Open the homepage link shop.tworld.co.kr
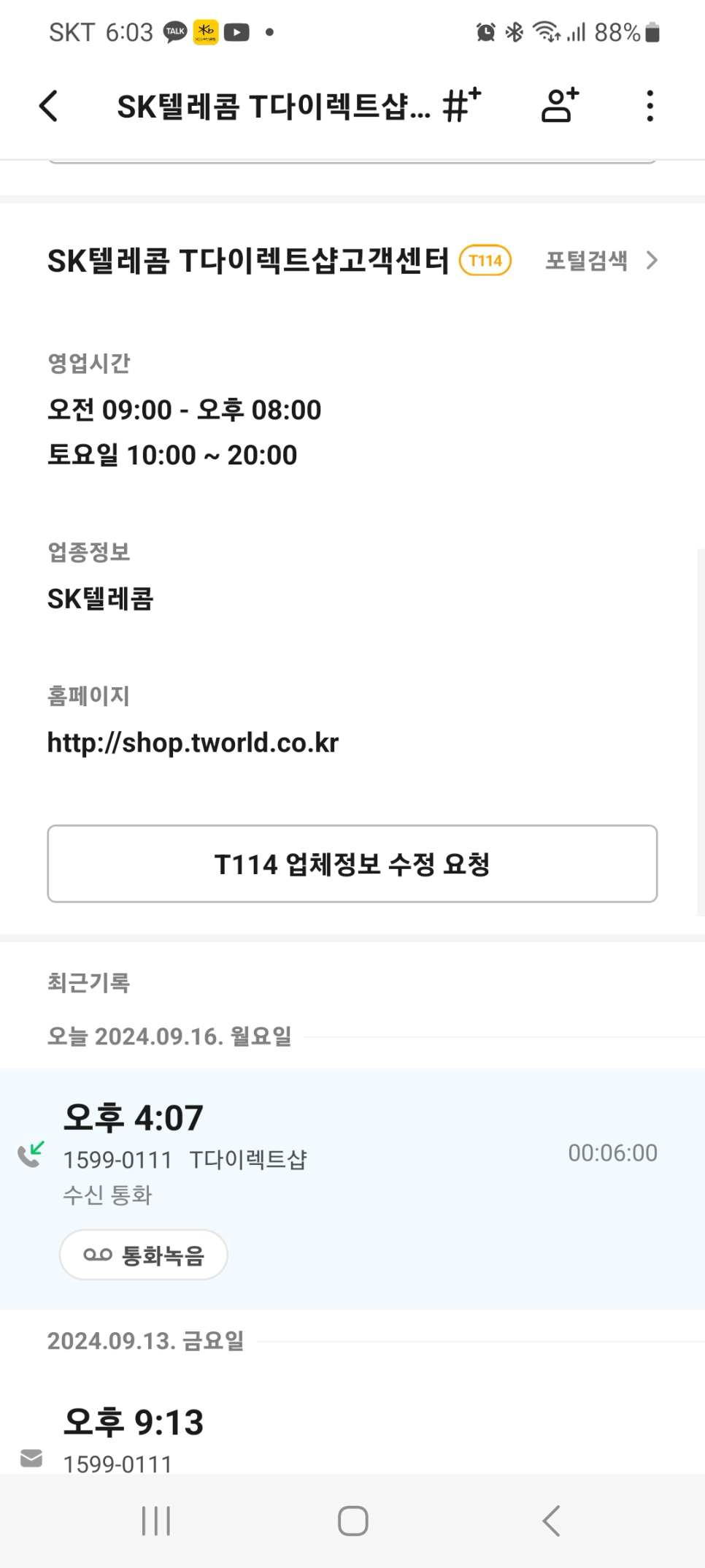The width and height of the screenshot is (705, 1568). (193, 743)
